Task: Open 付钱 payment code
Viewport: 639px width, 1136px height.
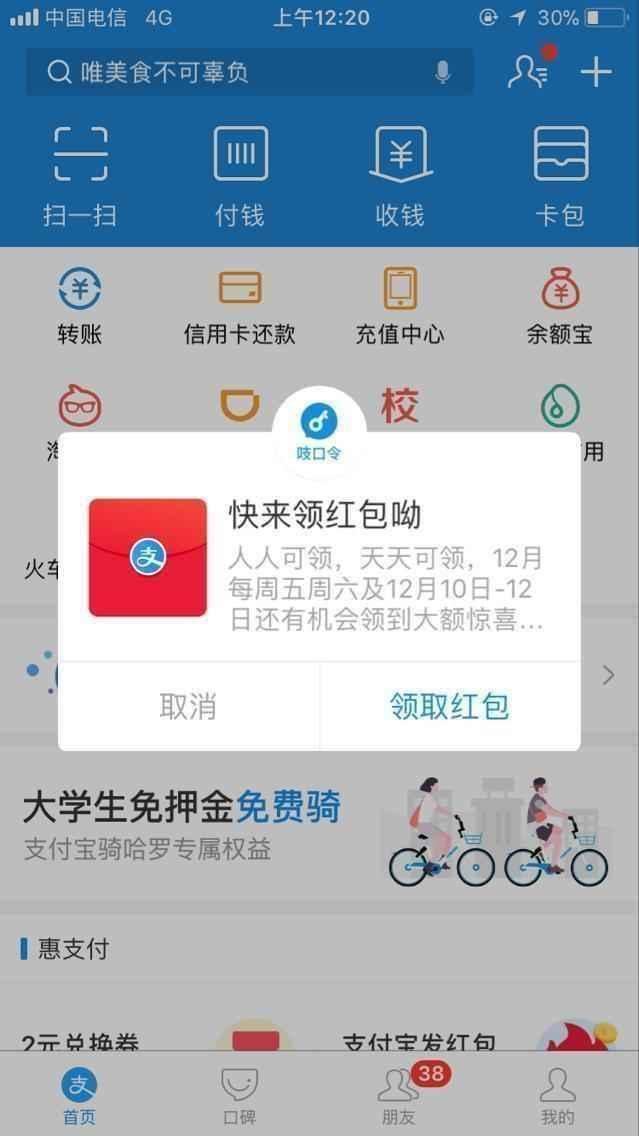Action: (240, 177)
